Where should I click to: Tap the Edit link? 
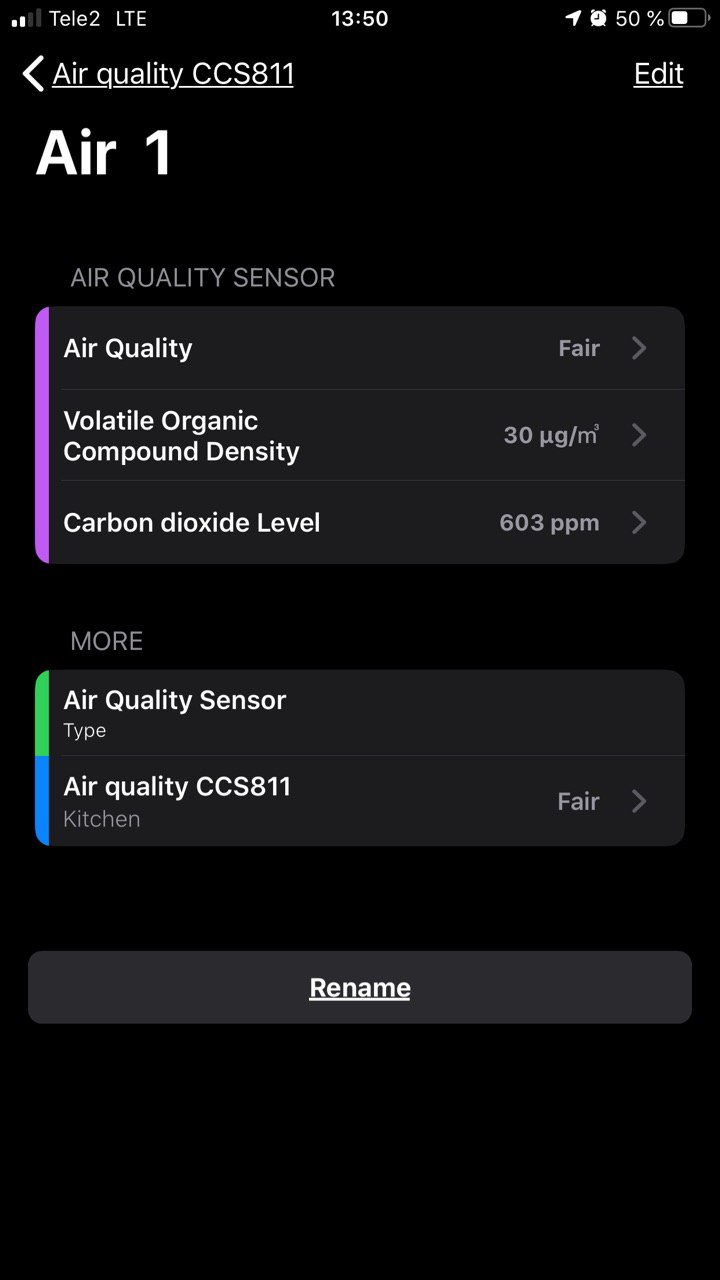[658, 74]
